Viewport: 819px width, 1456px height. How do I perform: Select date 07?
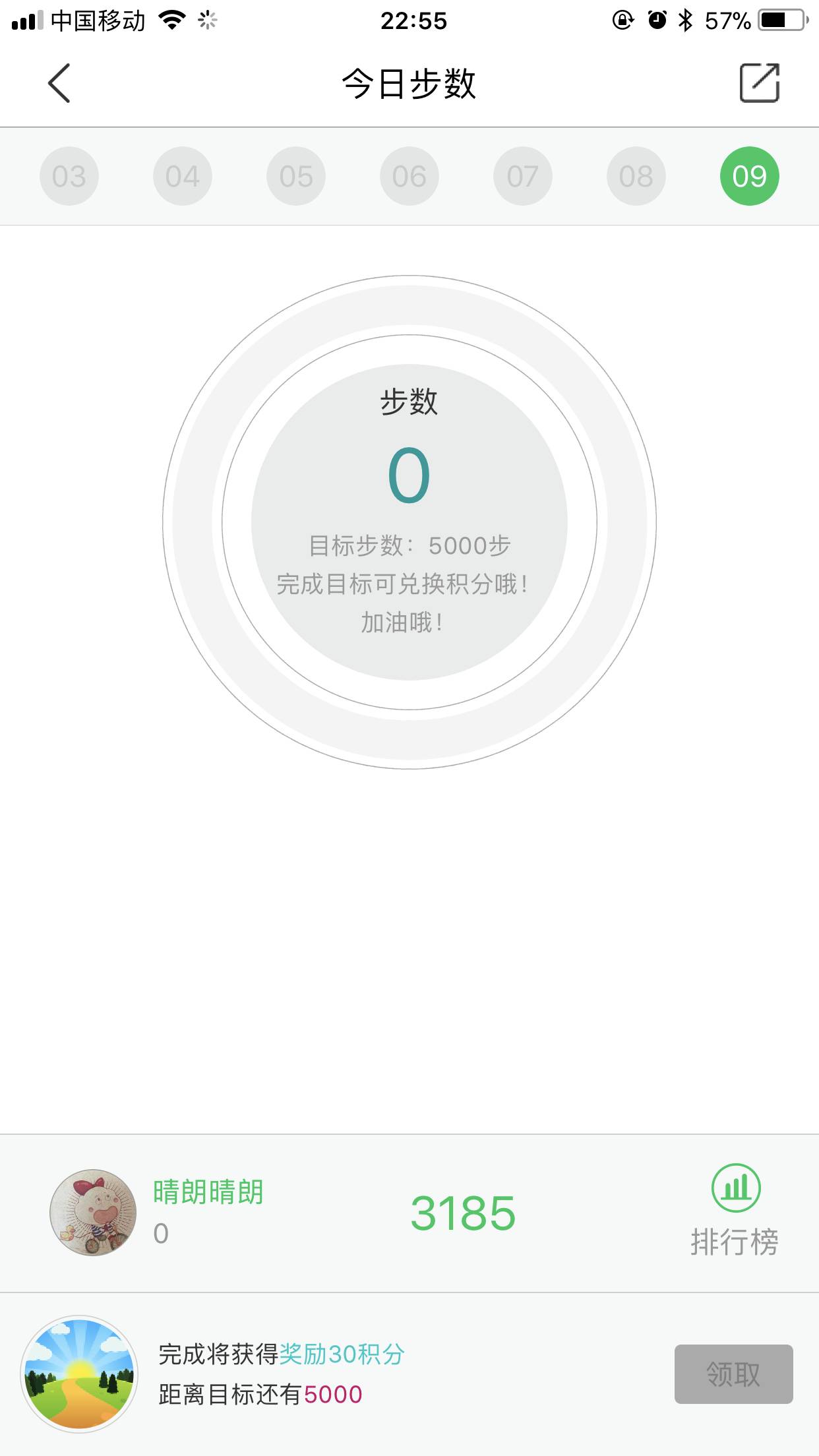tap(523, 176)
